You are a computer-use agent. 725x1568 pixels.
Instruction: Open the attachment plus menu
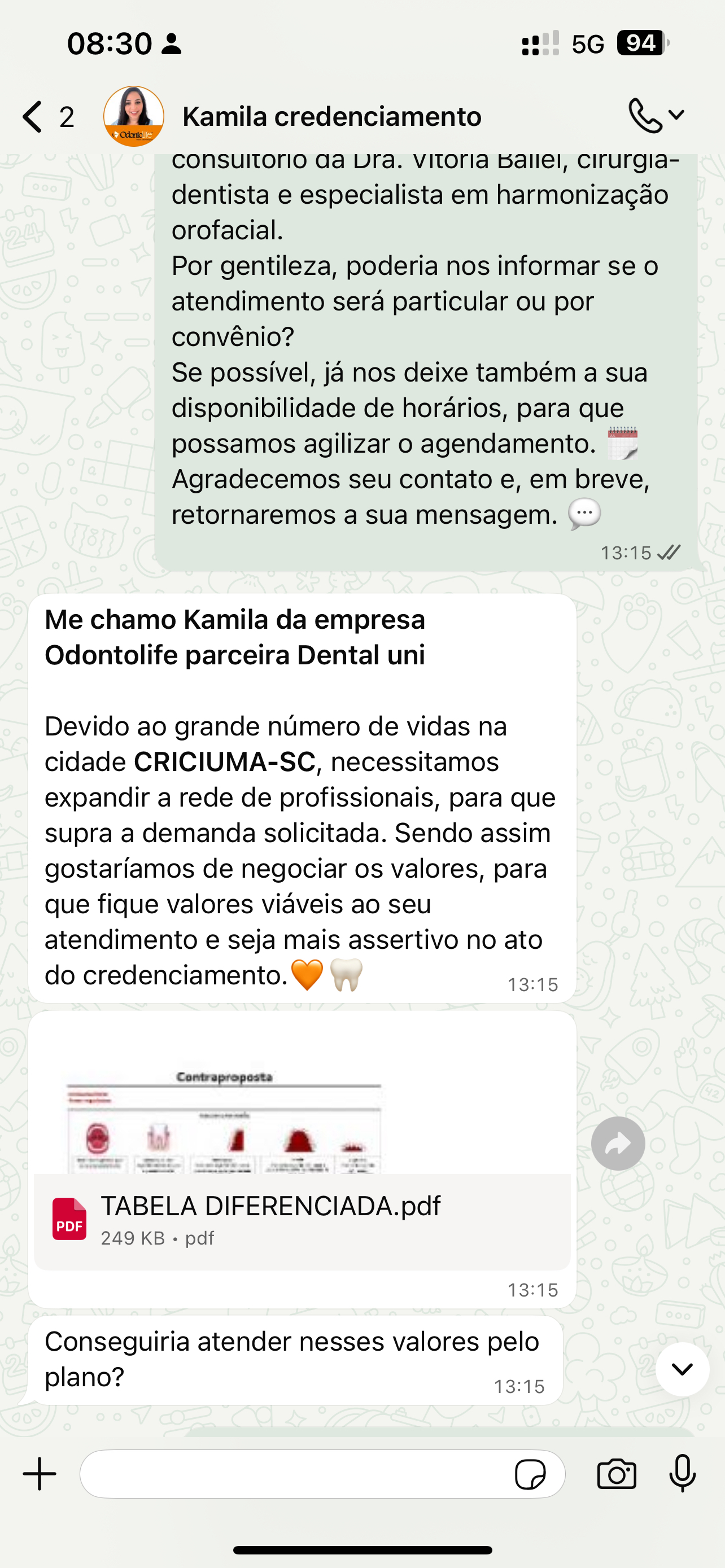[40, 1474]
